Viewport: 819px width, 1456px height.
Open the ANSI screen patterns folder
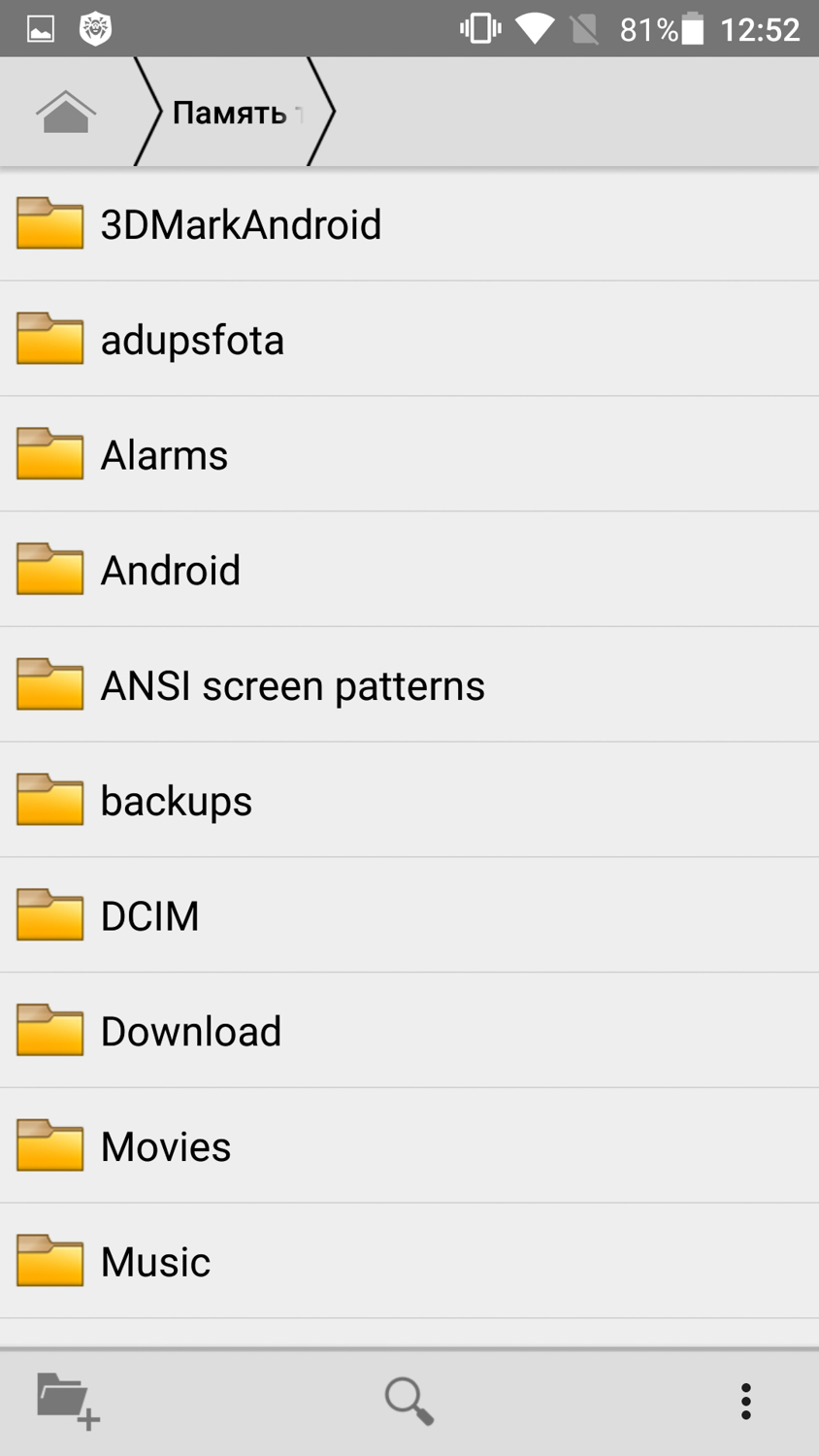click(292, 686)
